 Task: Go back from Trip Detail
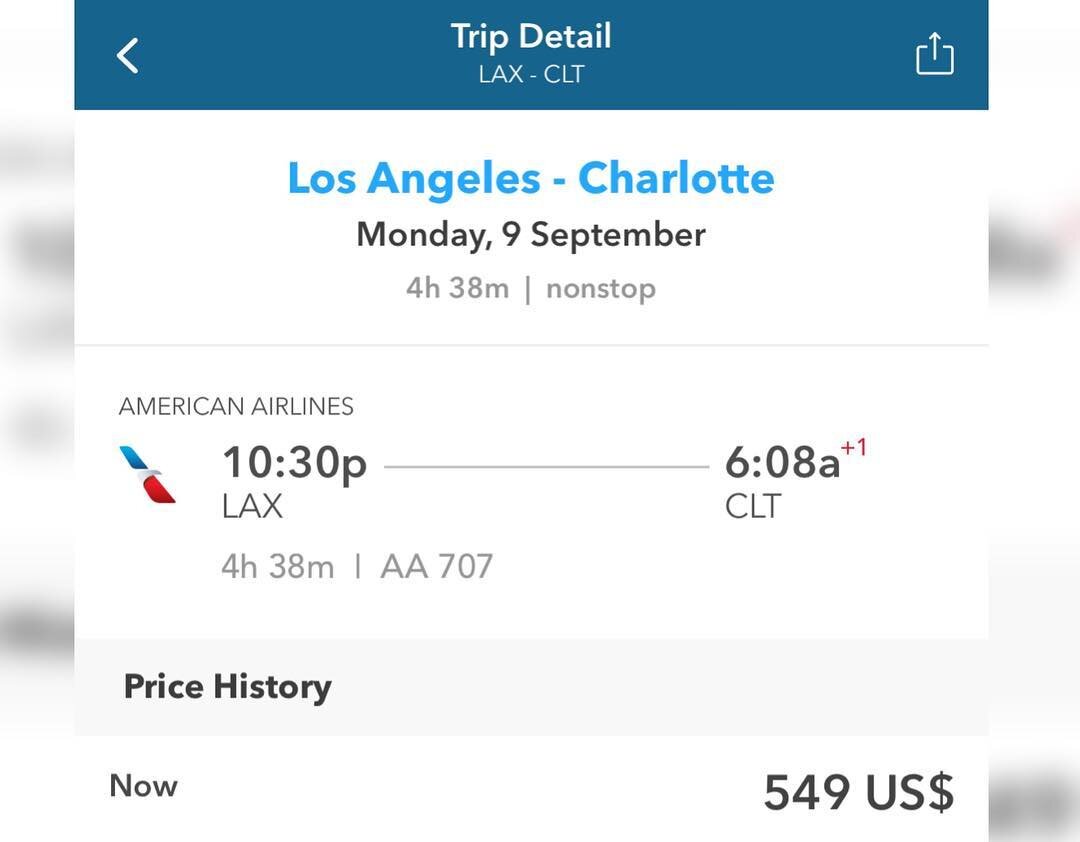coord(128,56)
